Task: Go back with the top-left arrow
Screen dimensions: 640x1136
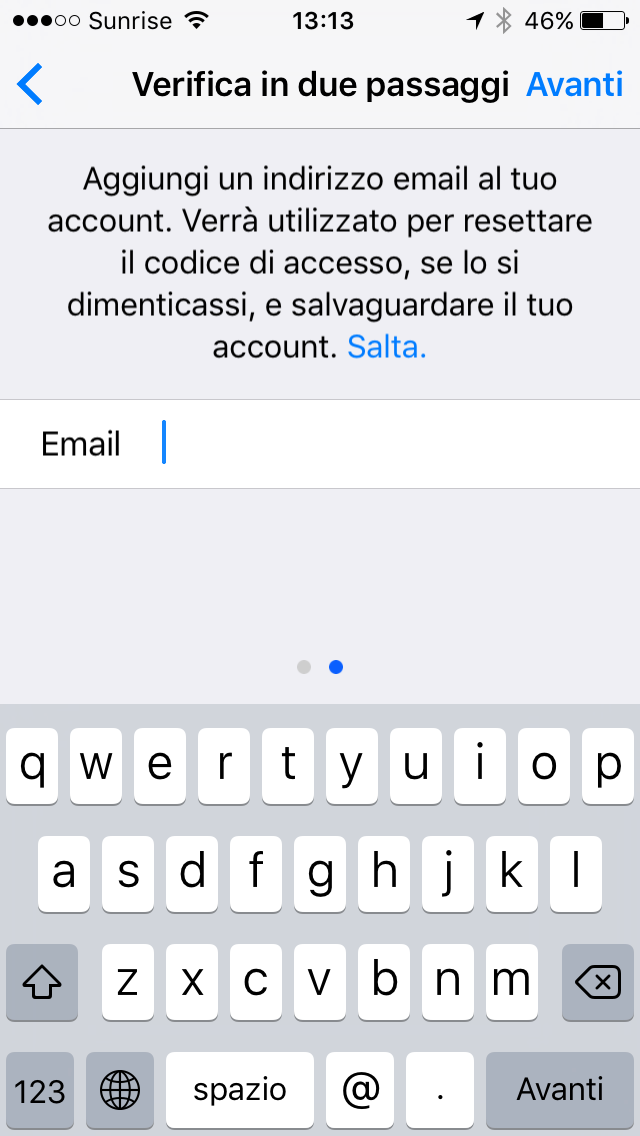Action: click(30, 85)
